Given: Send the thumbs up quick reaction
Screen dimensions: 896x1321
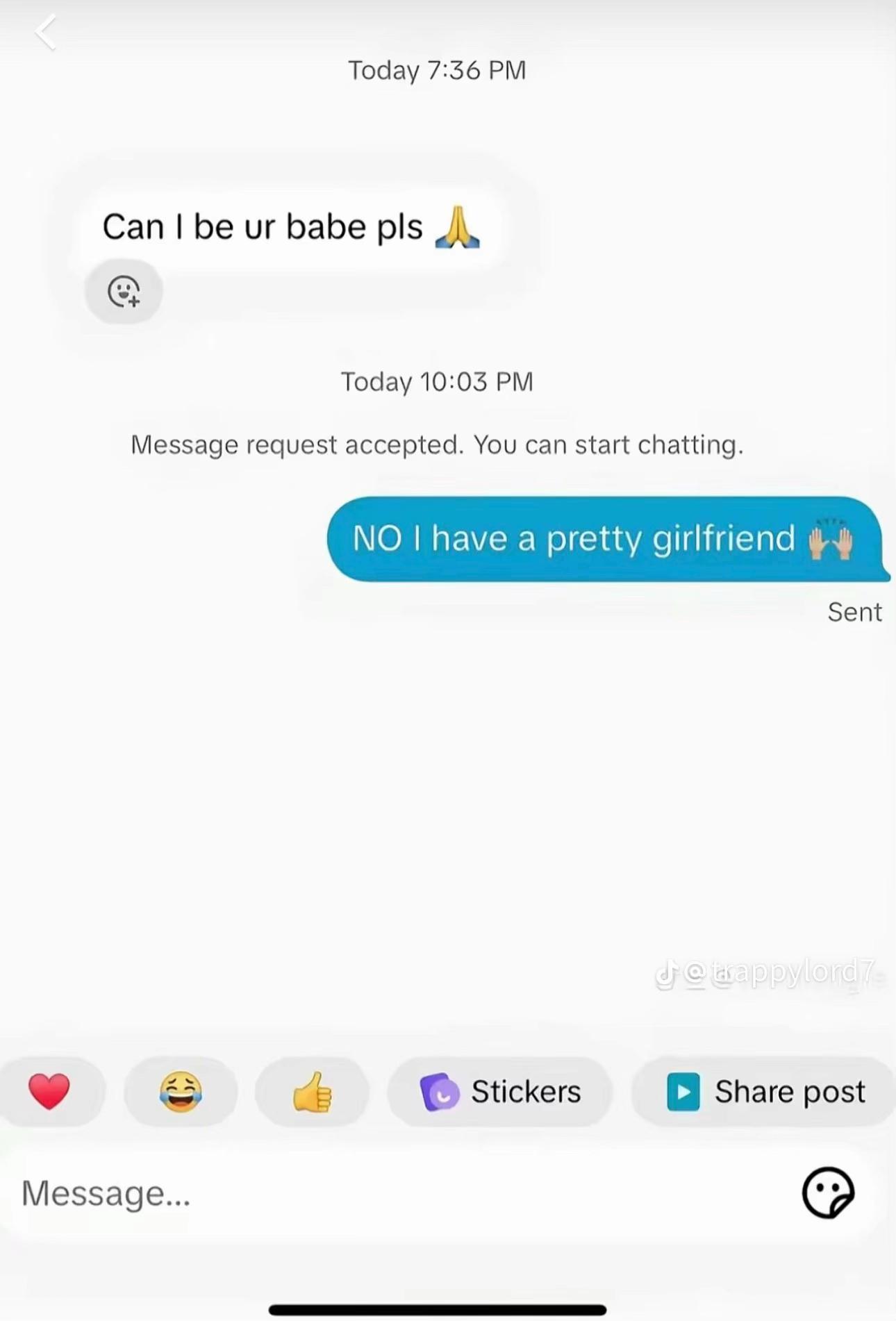Looking at the screenshot, I should coord(312,1091).
